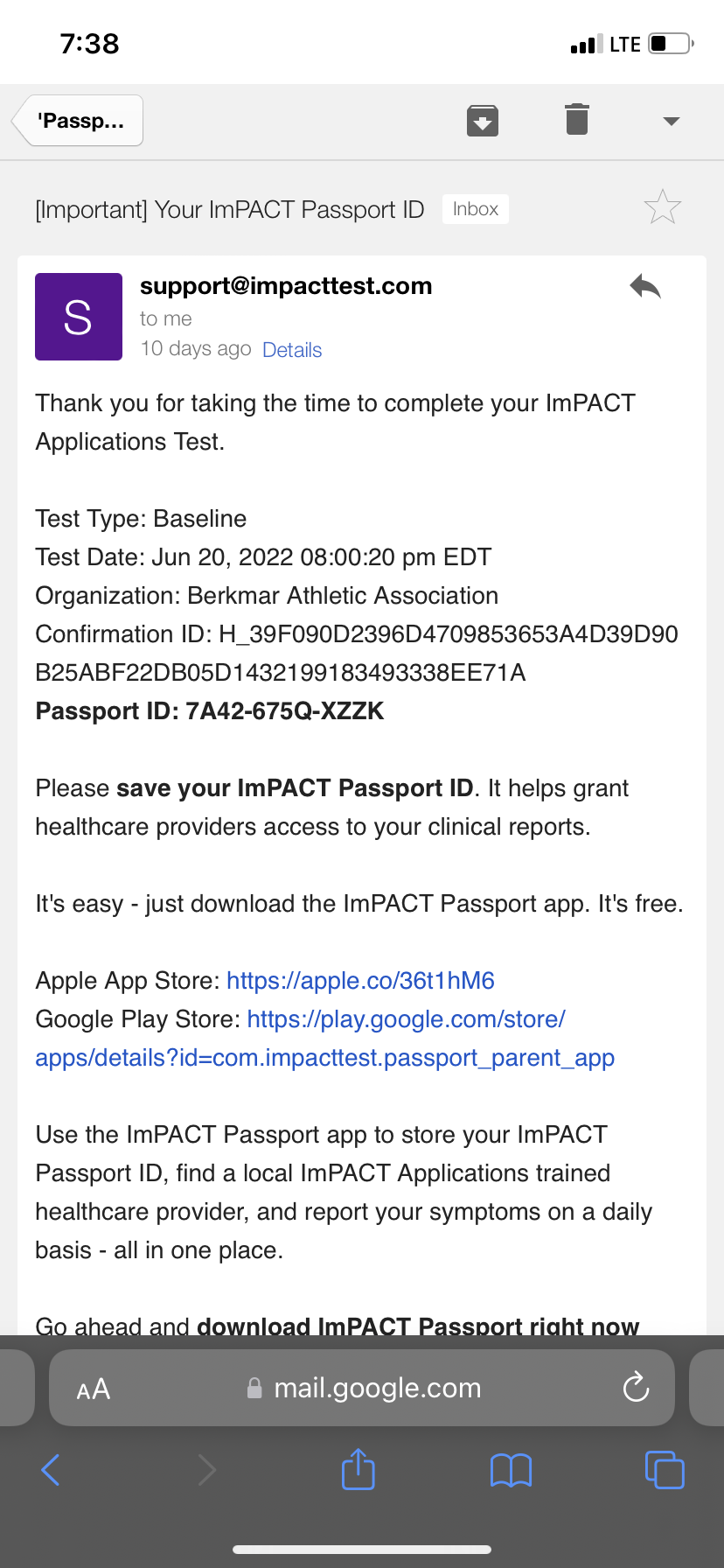Screen dimensions: 724x1568
Task: Tap the Inbox label
Action: point(476,209)
